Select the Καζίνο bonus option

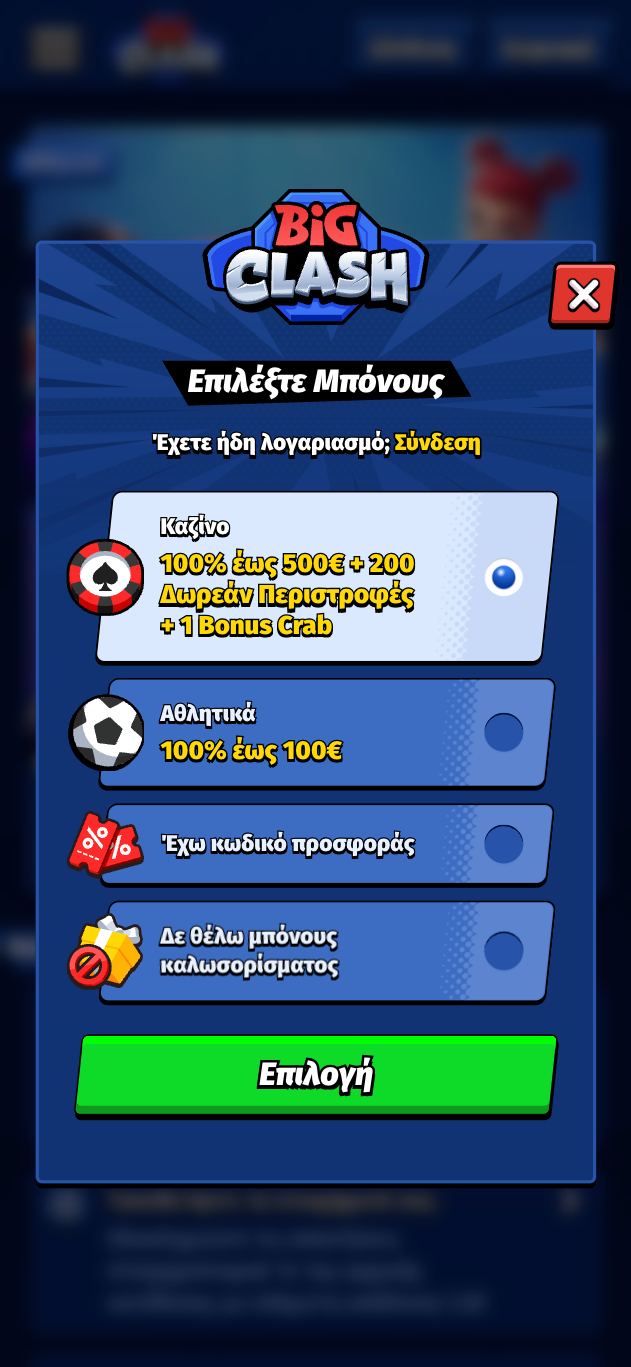click(x=503, y=578)
